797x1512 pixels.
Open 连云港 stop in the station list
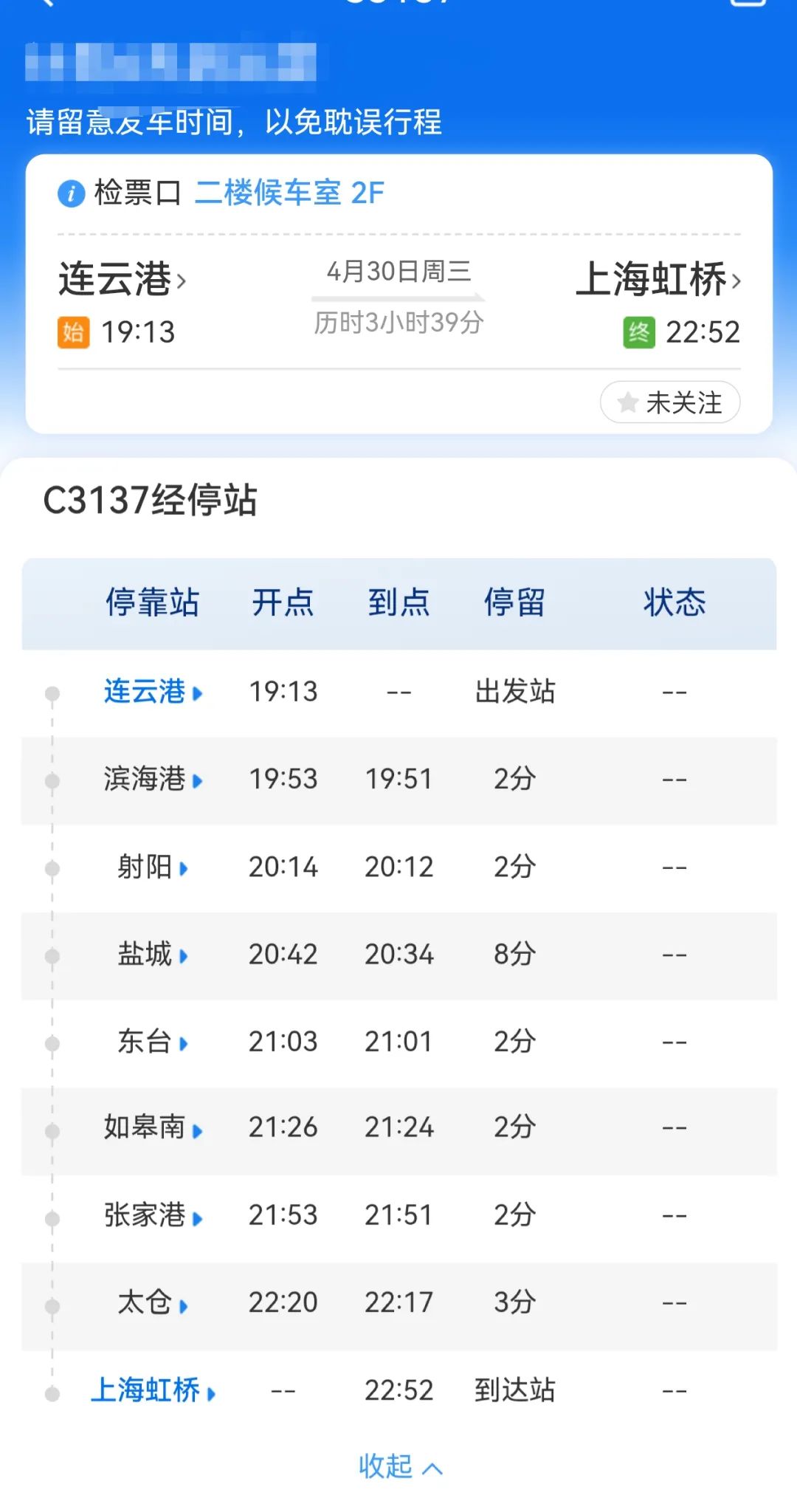[153, 692]
